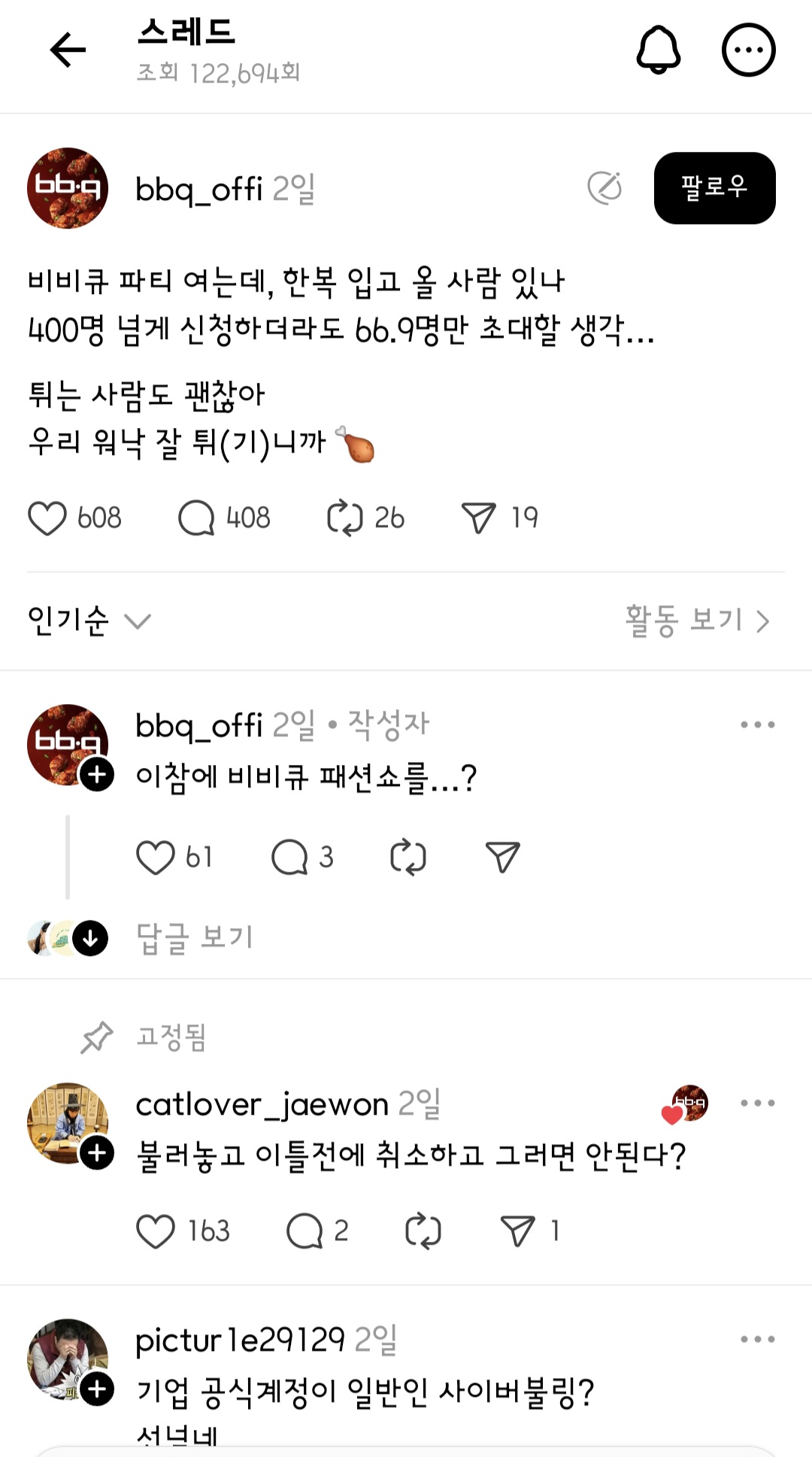
Task: Like the 비비큐 패션쇼 reply
Action: pyautogui.click(x=156, y=858)
